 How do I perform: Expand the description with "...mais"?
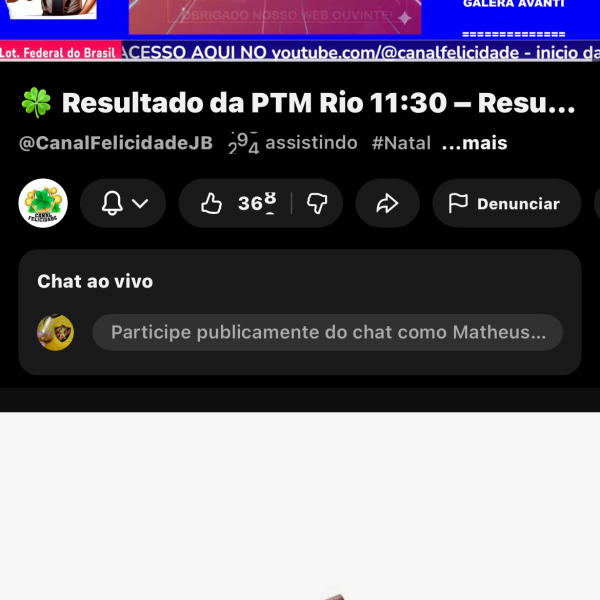point(474,143)
